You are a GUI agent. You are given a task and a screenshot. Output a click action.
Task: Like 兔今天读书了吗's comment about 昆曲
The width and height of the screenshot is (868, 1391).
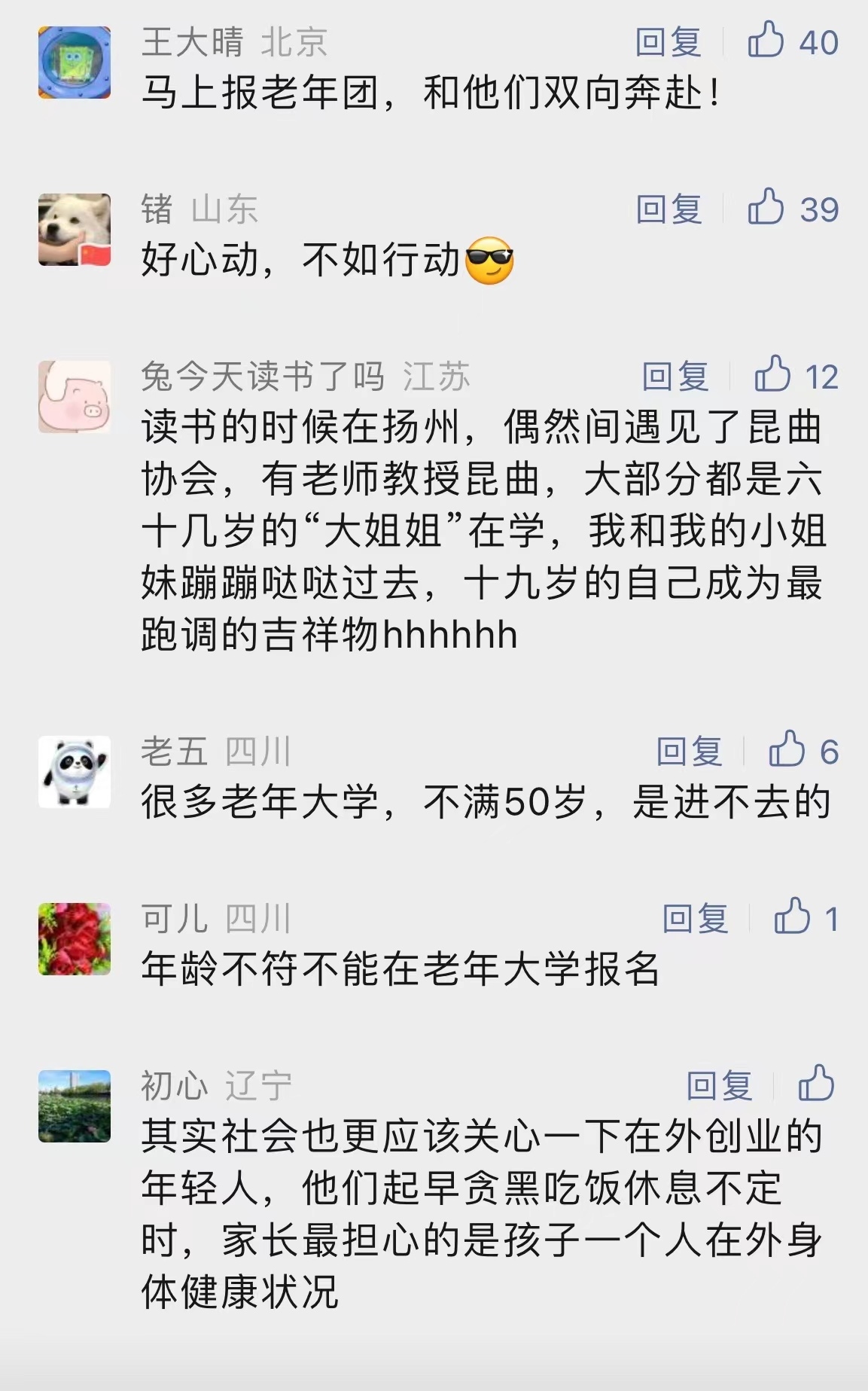click(773, 375)
